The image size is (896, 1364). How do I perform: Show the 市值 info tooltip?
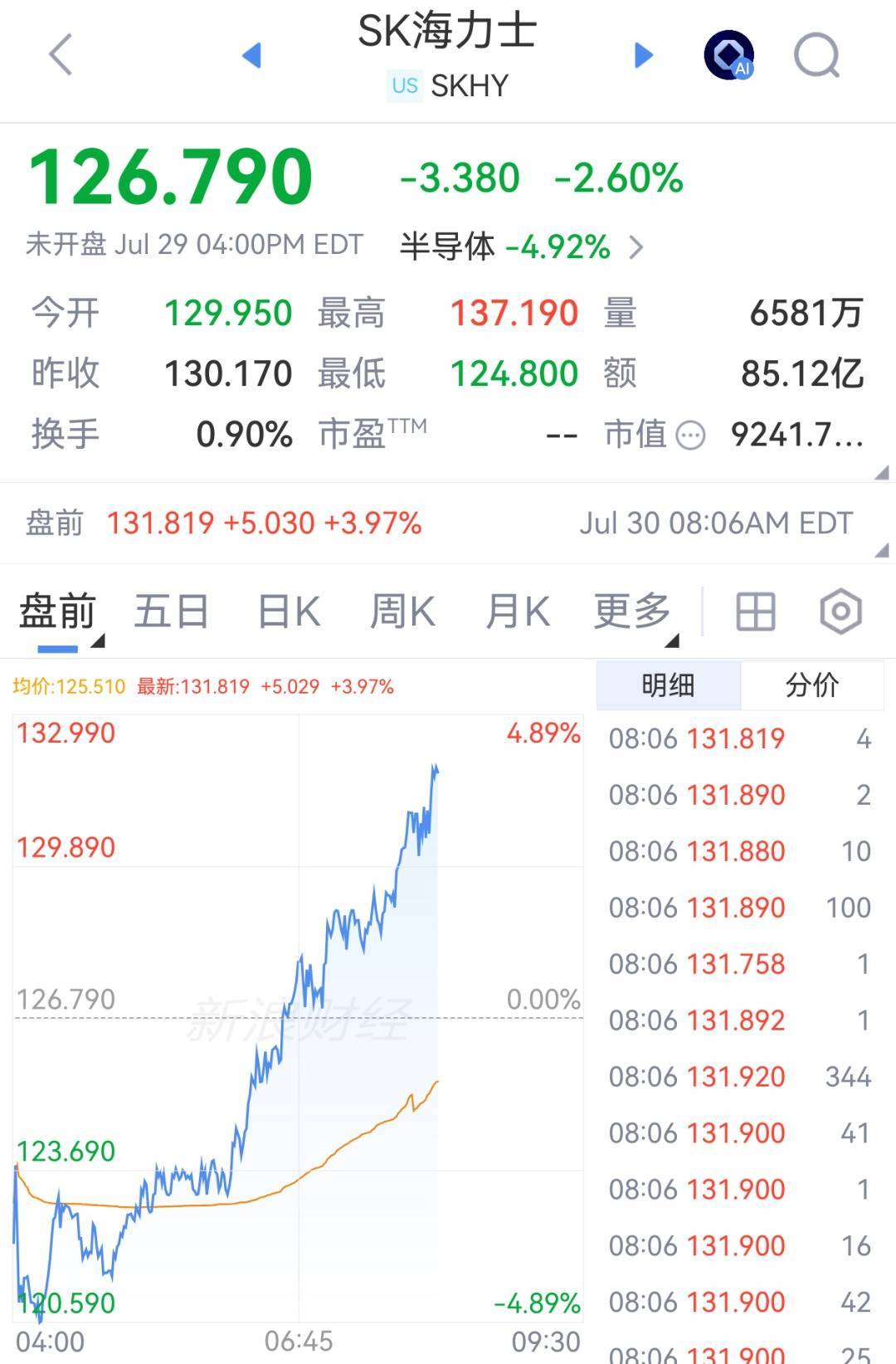[x=690, y=435]
